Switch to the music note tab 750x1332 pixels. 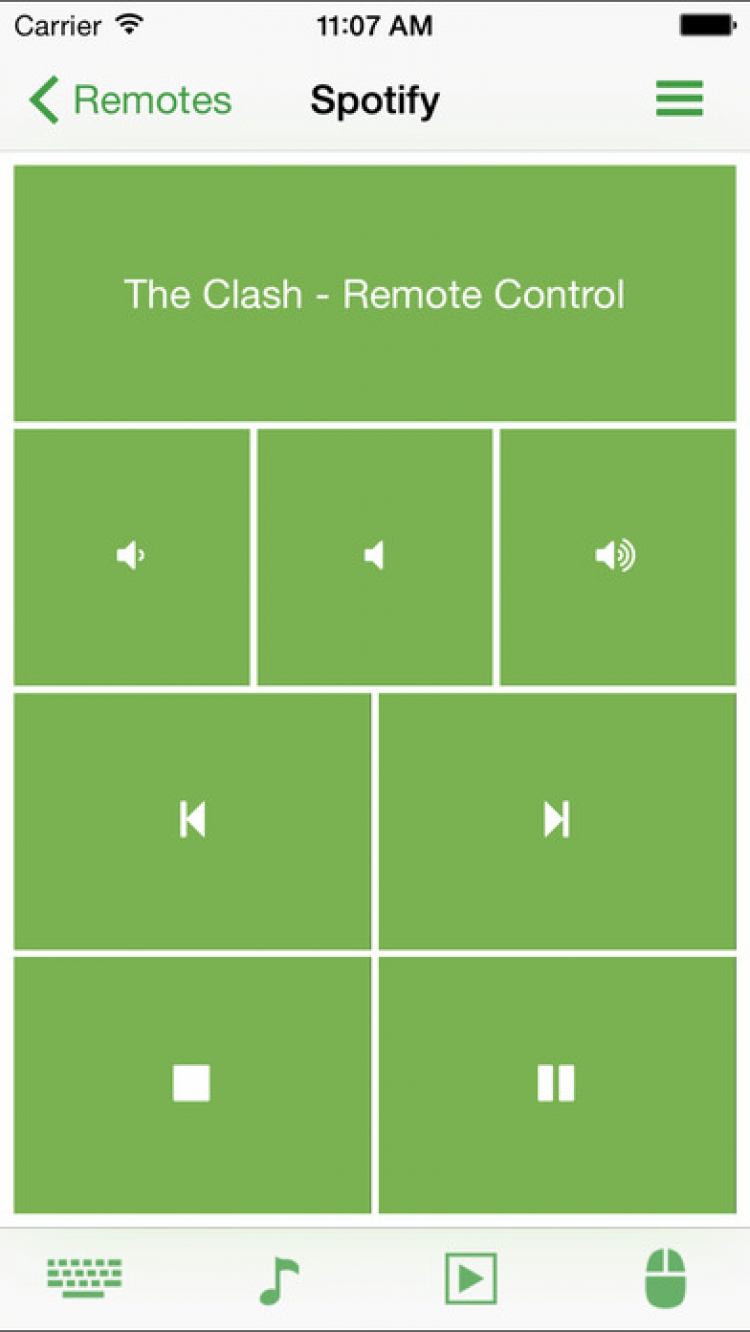pyautogui.click(x=278, y=1279)
